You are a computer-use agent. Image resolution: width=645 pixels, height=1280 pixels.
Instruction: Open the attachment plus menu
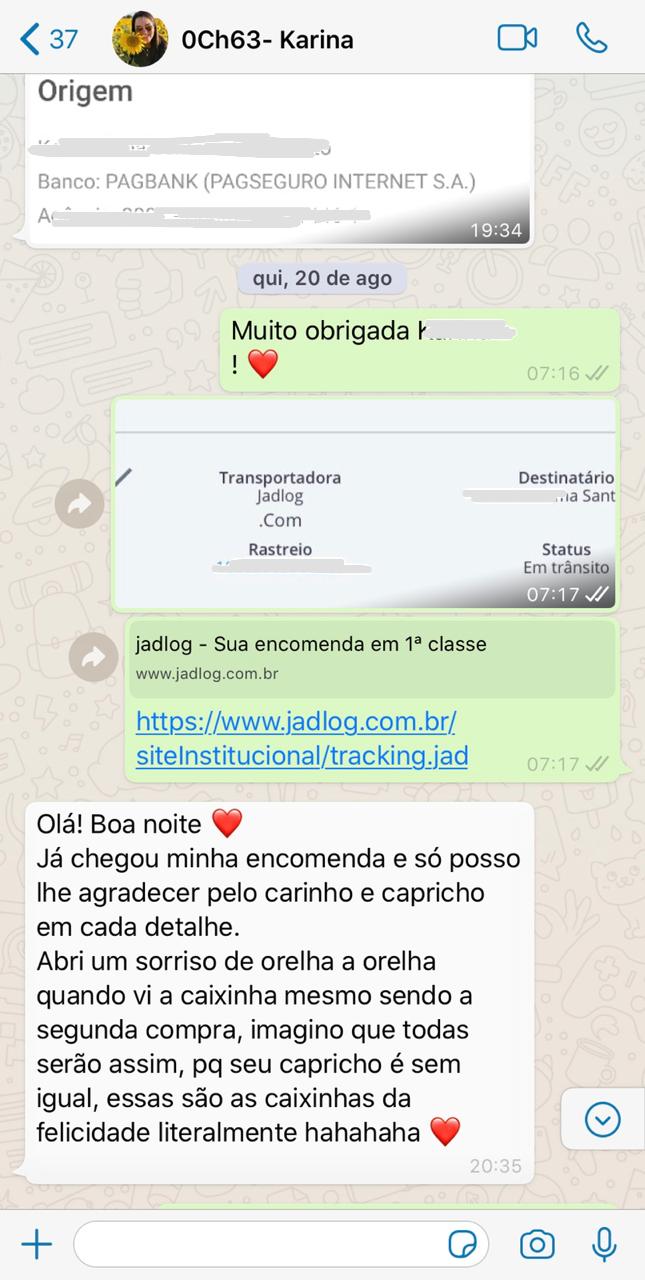point(37,1244)
